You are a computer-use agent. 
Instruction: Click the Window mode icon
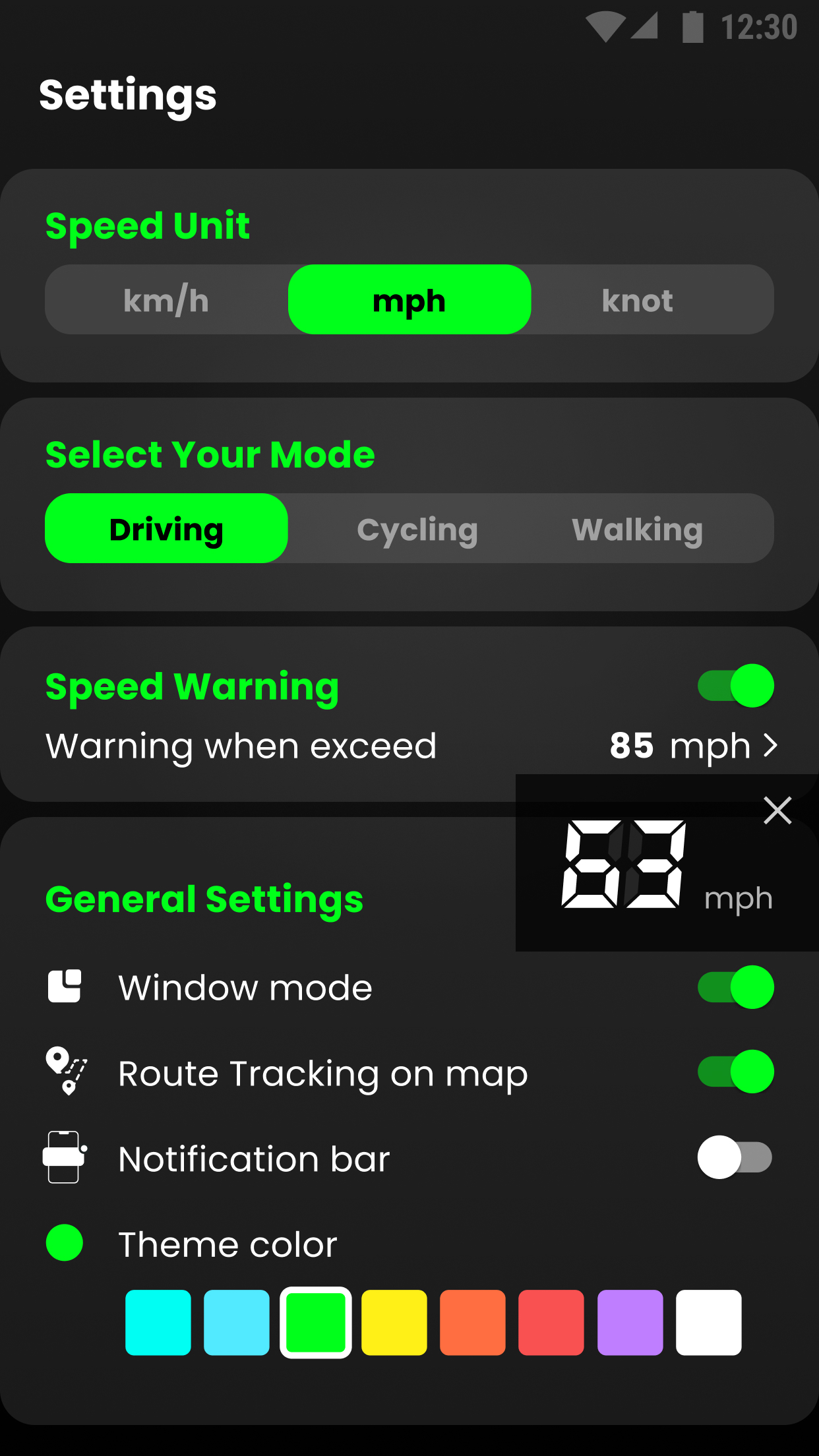[63, 986]
